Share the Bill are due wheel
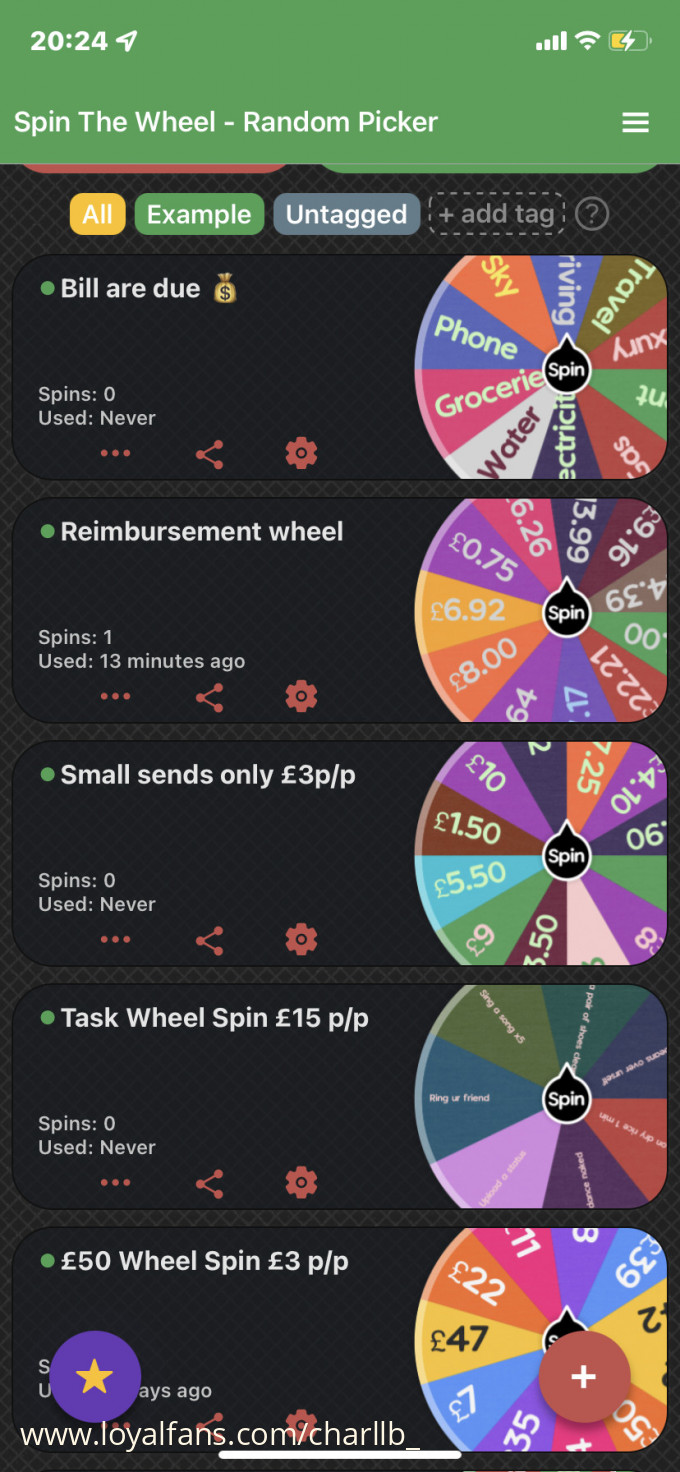 coord(209,454)
